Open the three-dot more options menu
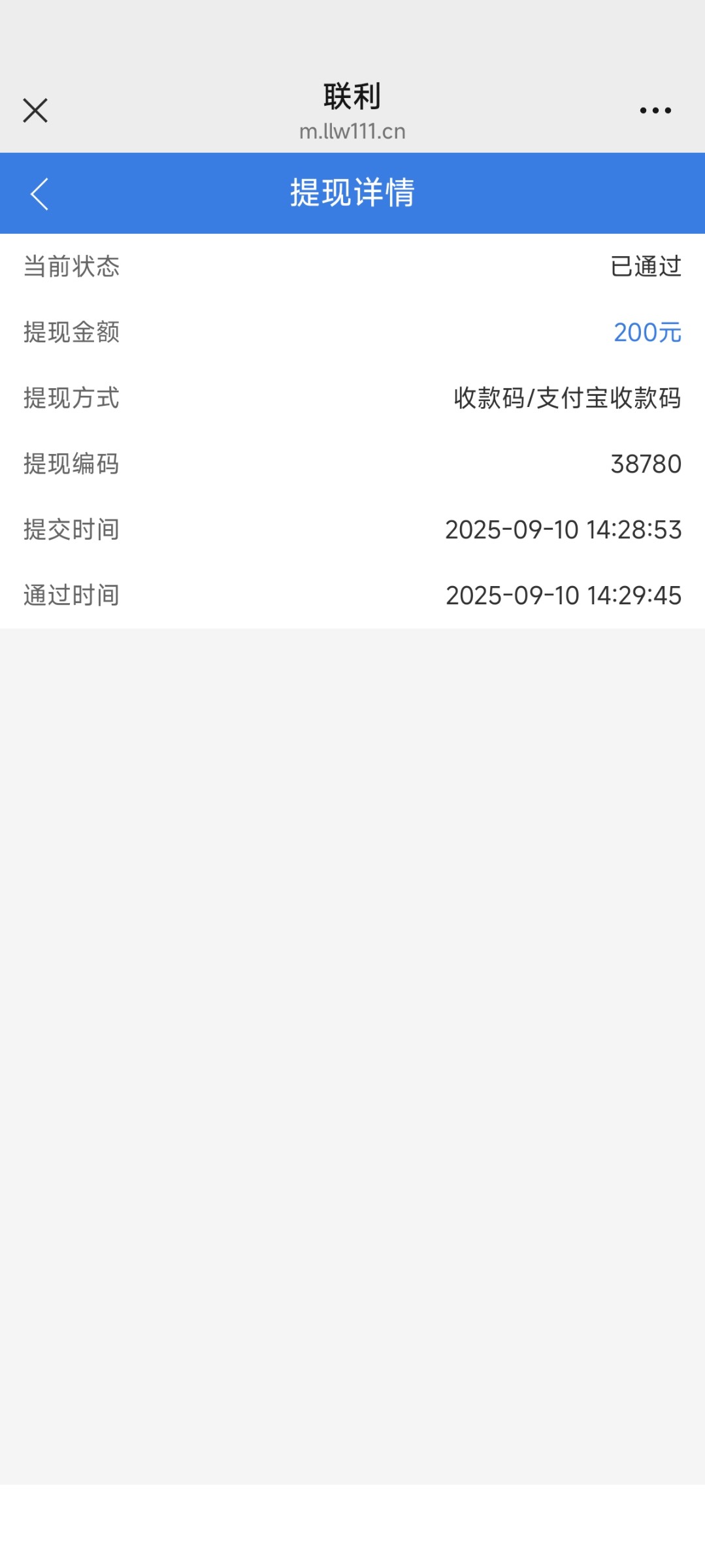Viewport: 705px width, 1568px height. pyautogui.click(x=655, y=110)
